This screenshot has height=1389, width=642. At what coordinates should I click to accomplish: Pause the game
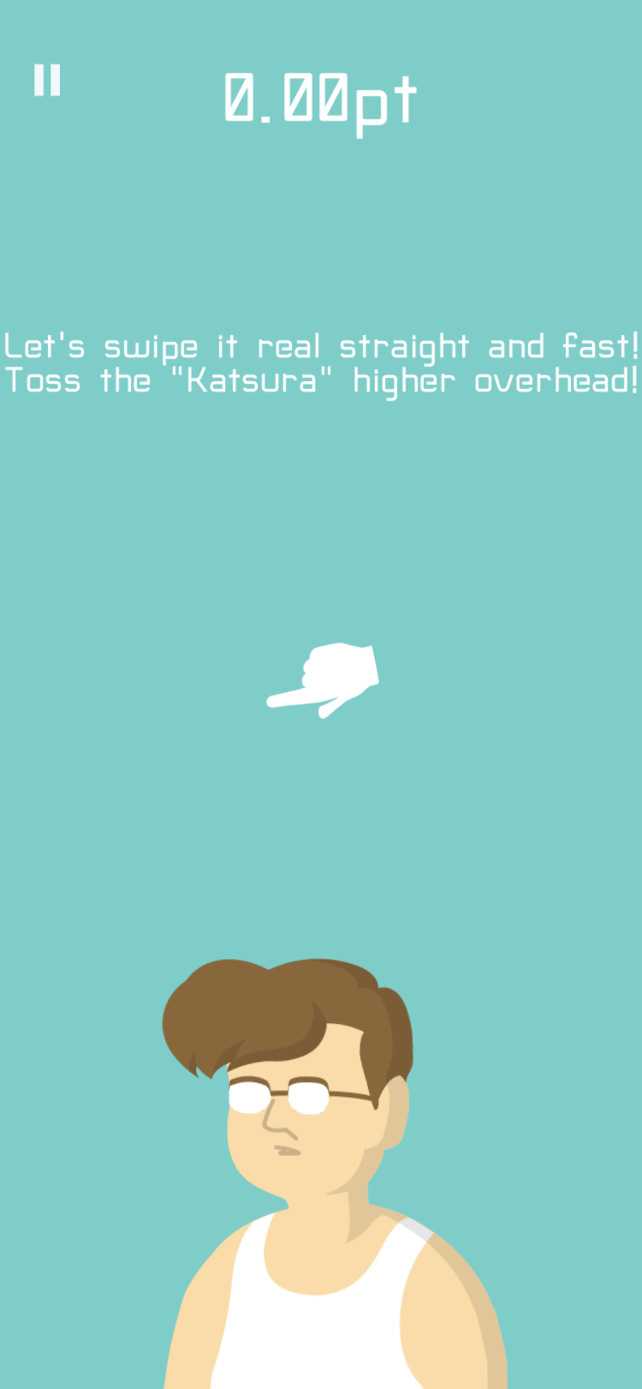pos(47,80)
